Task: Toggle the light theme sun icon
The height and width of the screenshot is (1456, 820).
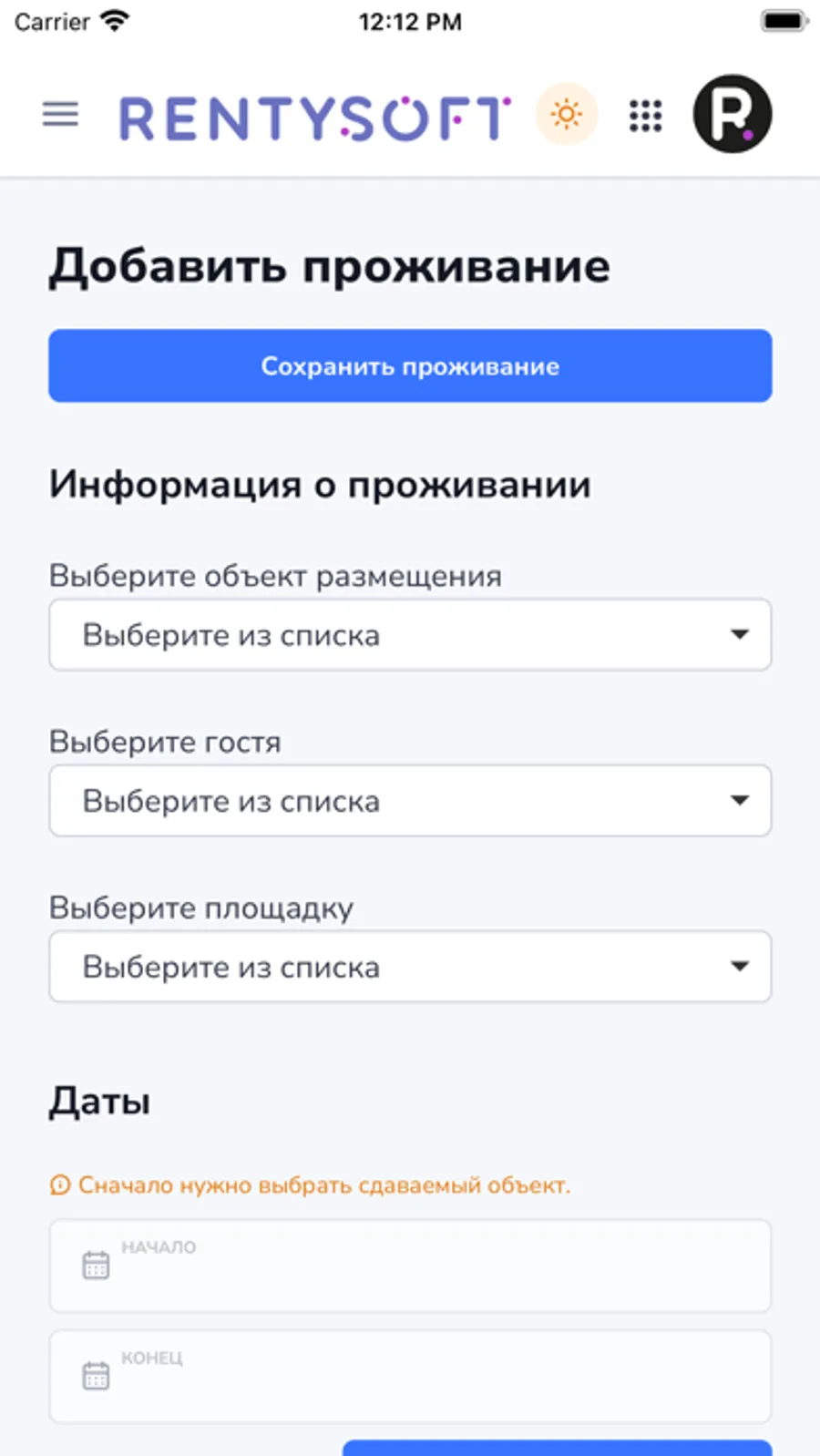Action: [565, 114]
